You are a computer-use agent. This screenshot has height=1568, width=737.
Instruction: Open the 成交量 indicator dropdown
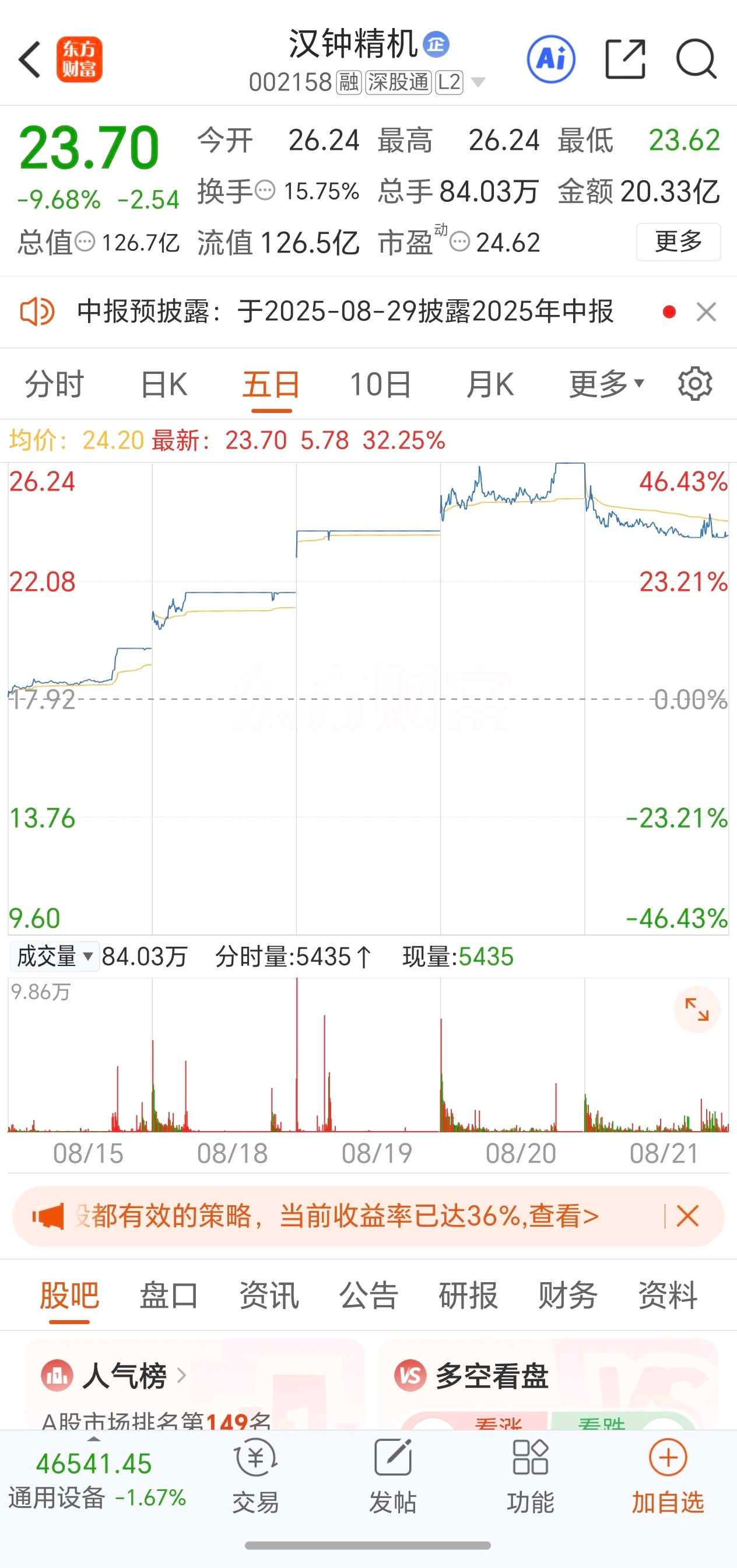[55, 956]
